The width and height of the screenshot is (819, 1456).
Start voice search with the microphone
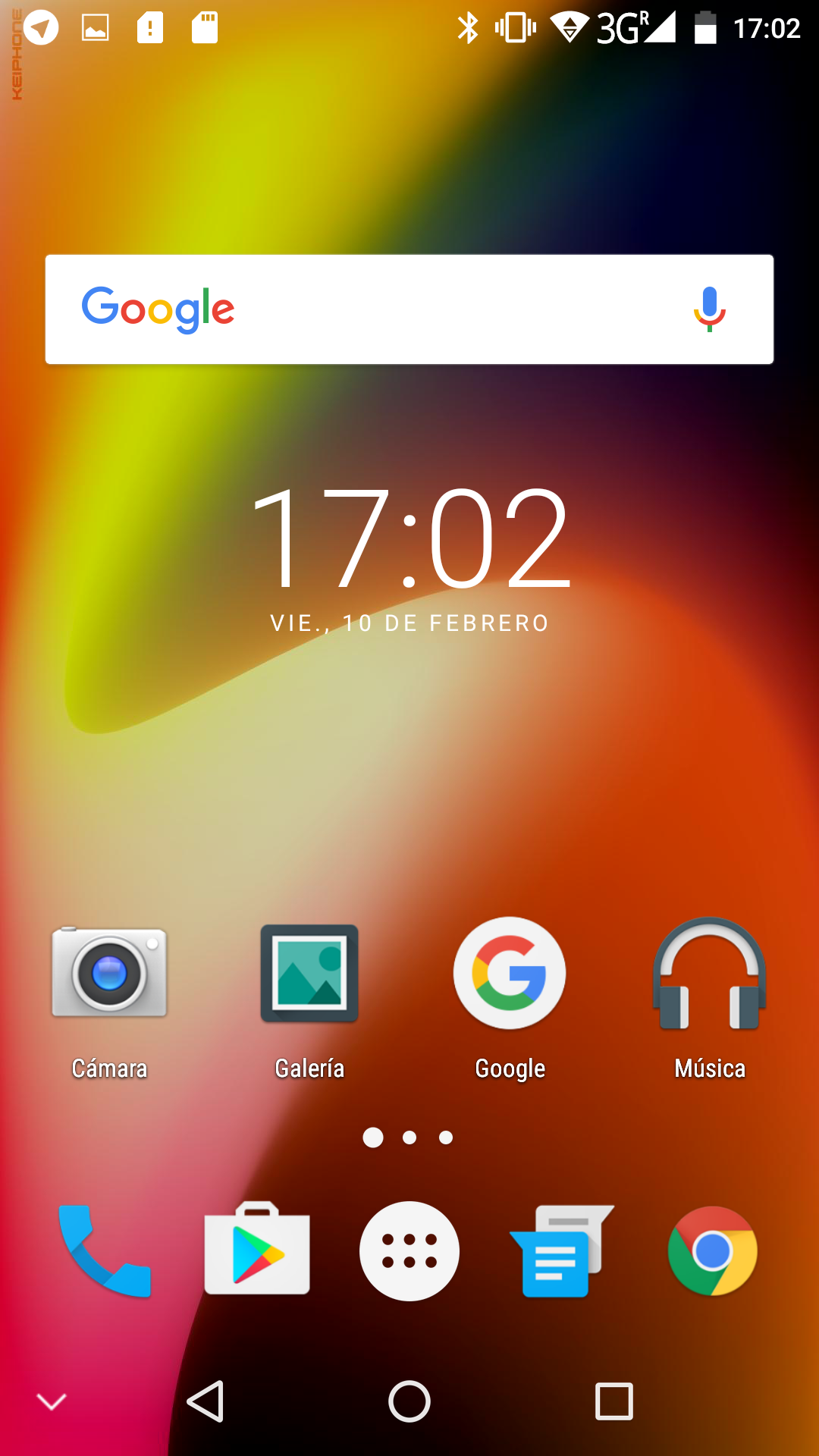click(709, 309)
